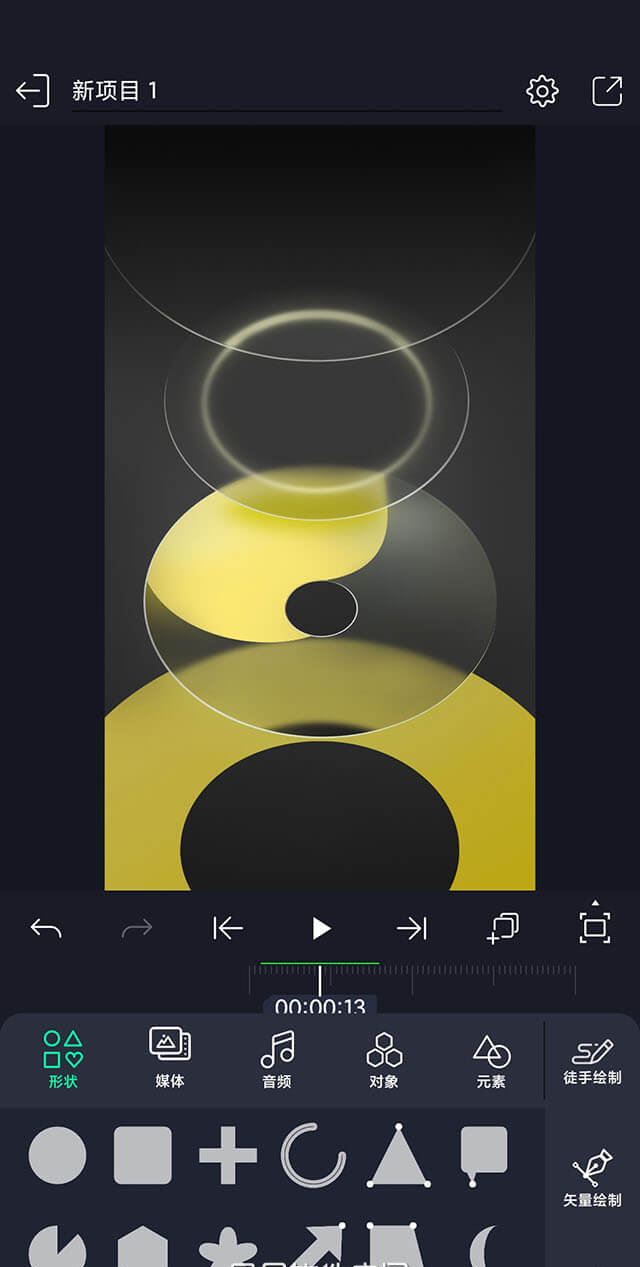Add a circle shape
Viewport: 640px width, 1267px height.
point(57,1155)
